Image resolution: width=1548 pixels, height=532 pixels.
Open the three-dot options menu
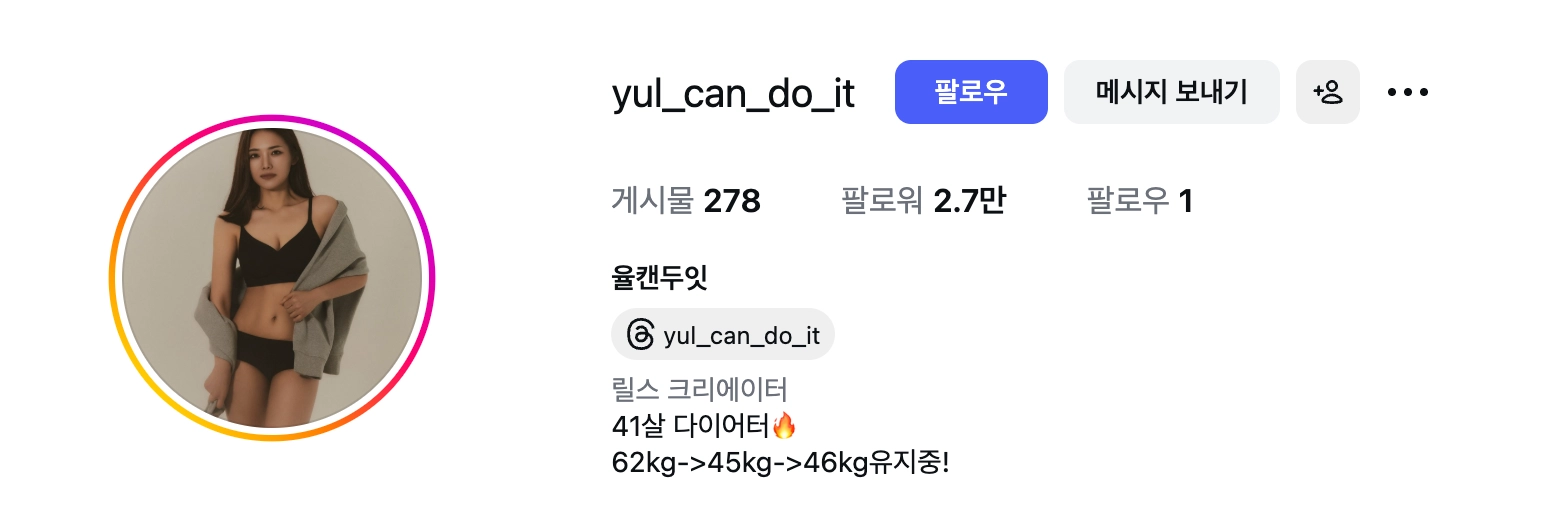point(1408,92)
